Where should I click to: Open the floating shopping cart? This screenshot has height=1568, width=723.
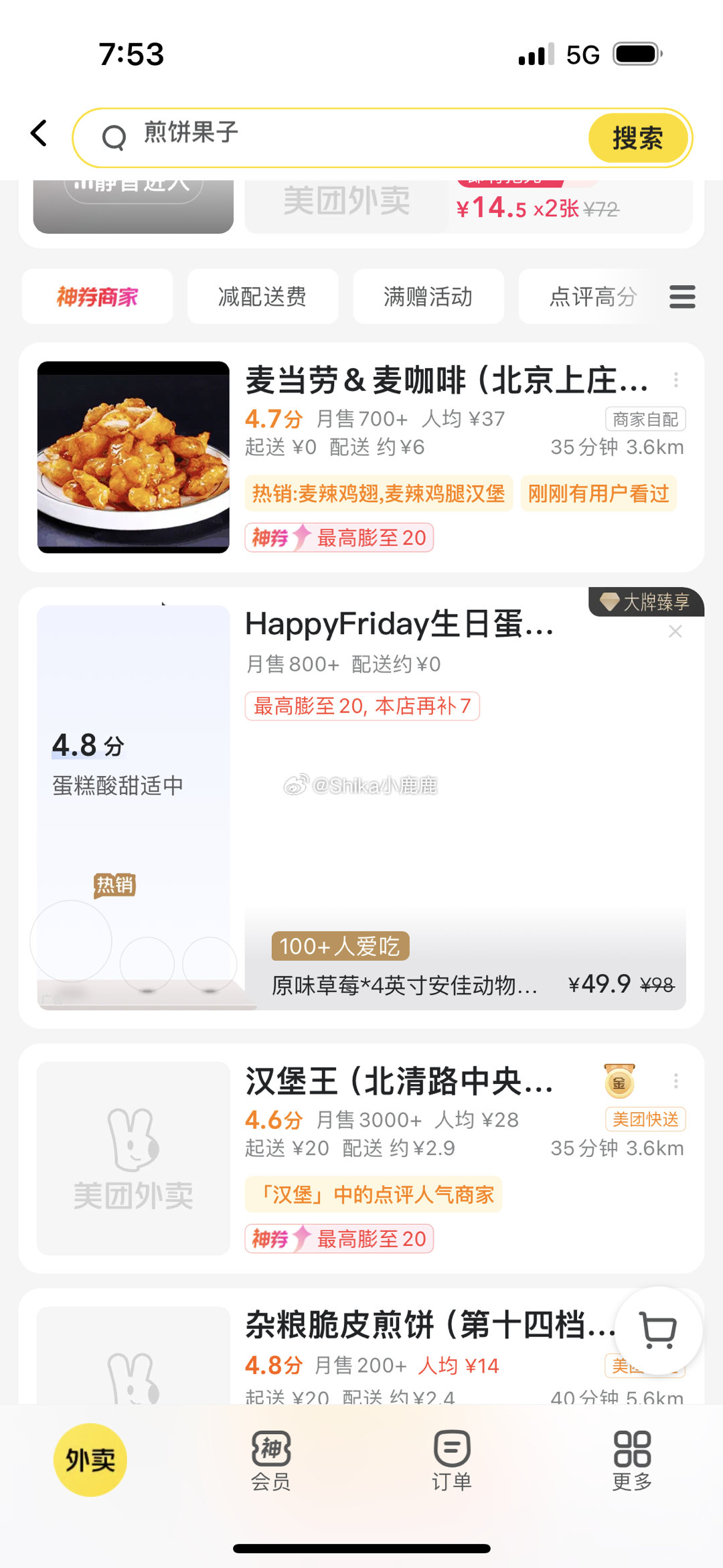click(x=659, y=1330)
